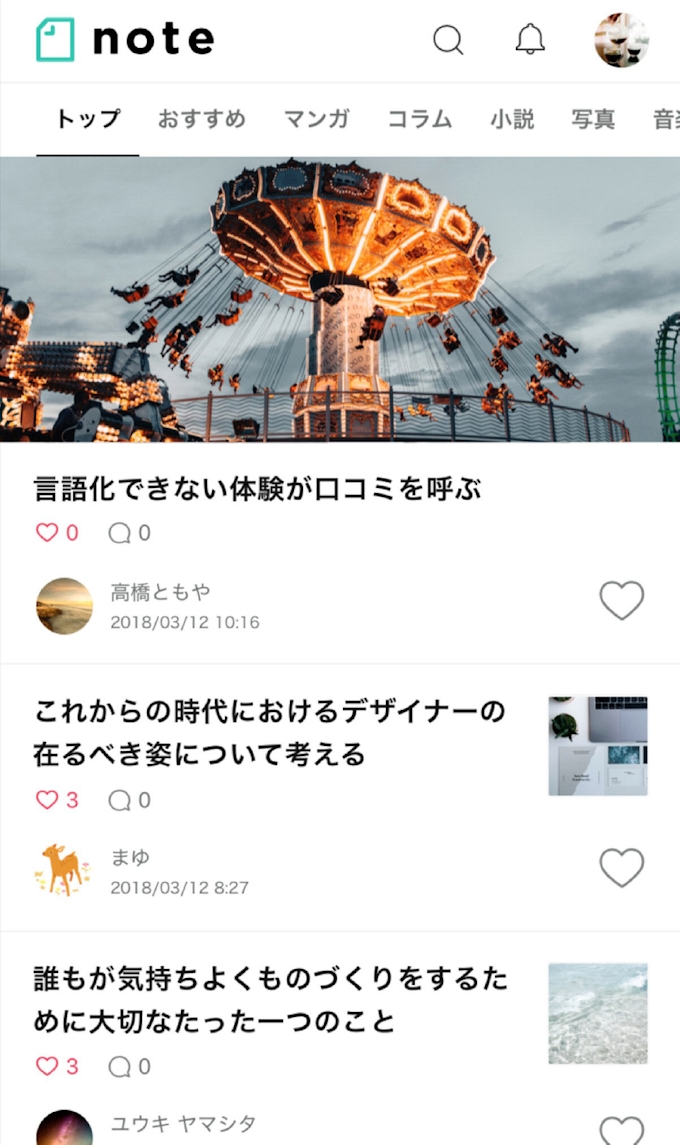The width and height of the screenshot is (680, 1145).
Task: Open article 言語化できない体験が口コミを呼ぶ
Action: 258,490
